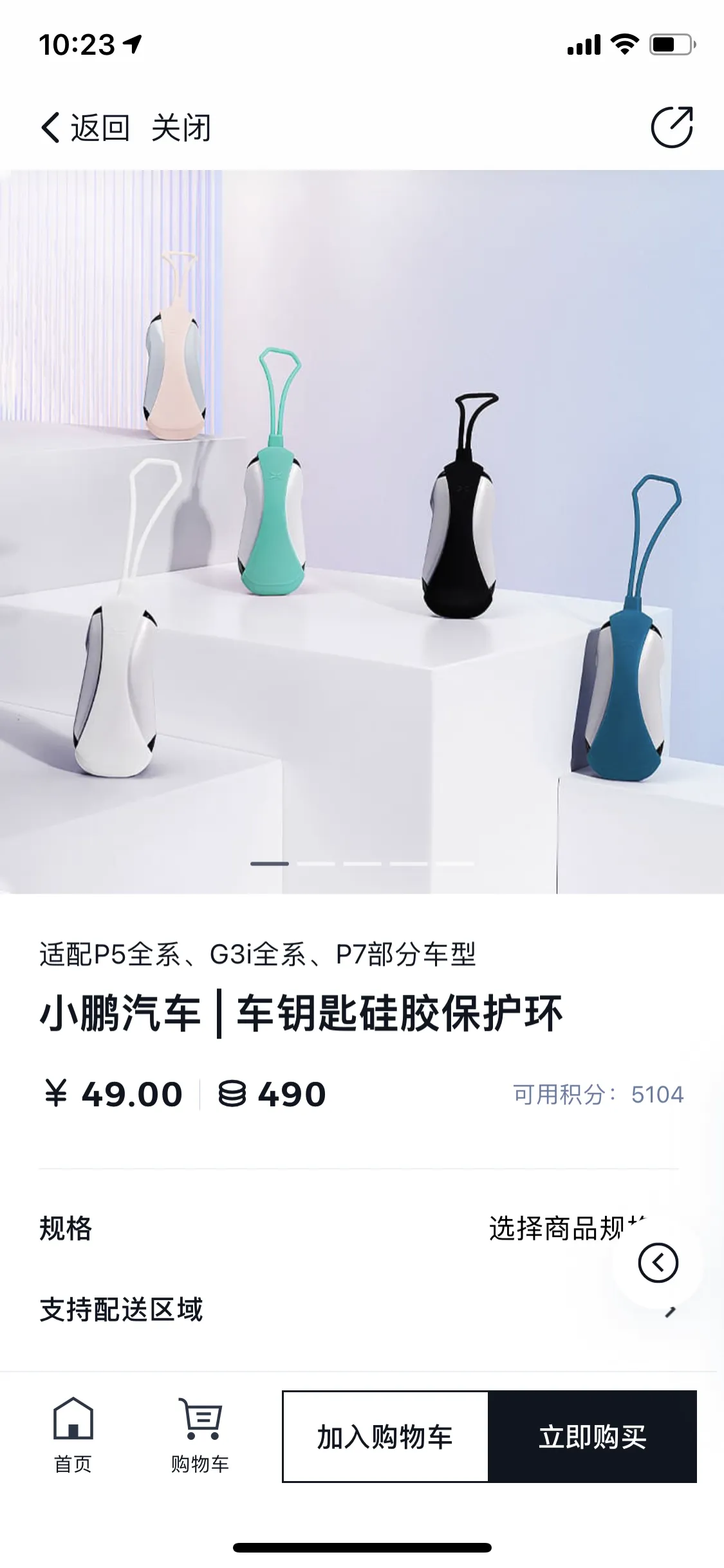Go back using the 返回 button

pyautogui.click(x=86, y=128)
